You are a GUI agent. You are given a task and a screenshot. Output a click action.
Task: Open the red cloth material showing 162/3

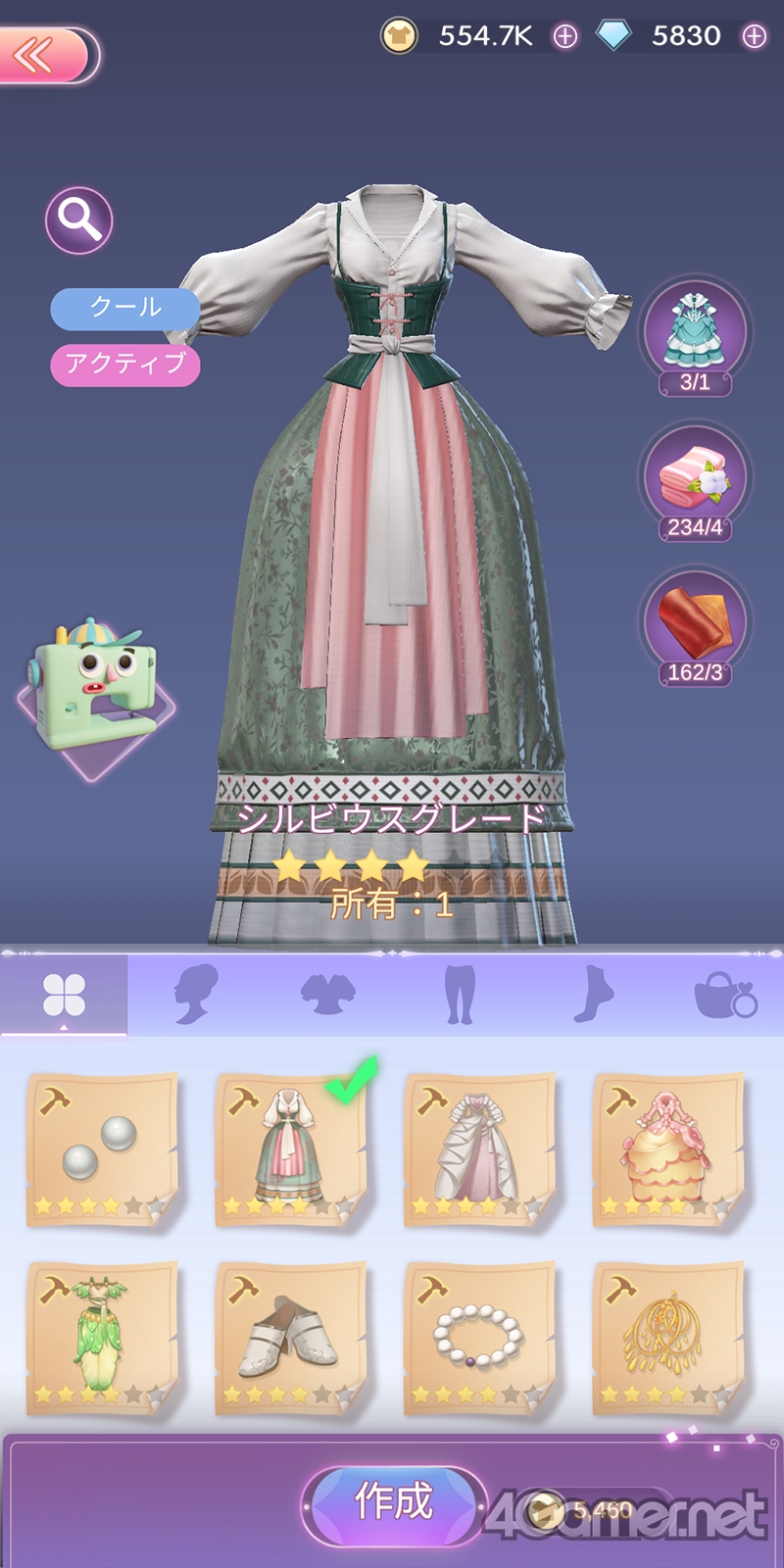click(x=695, y=625)
